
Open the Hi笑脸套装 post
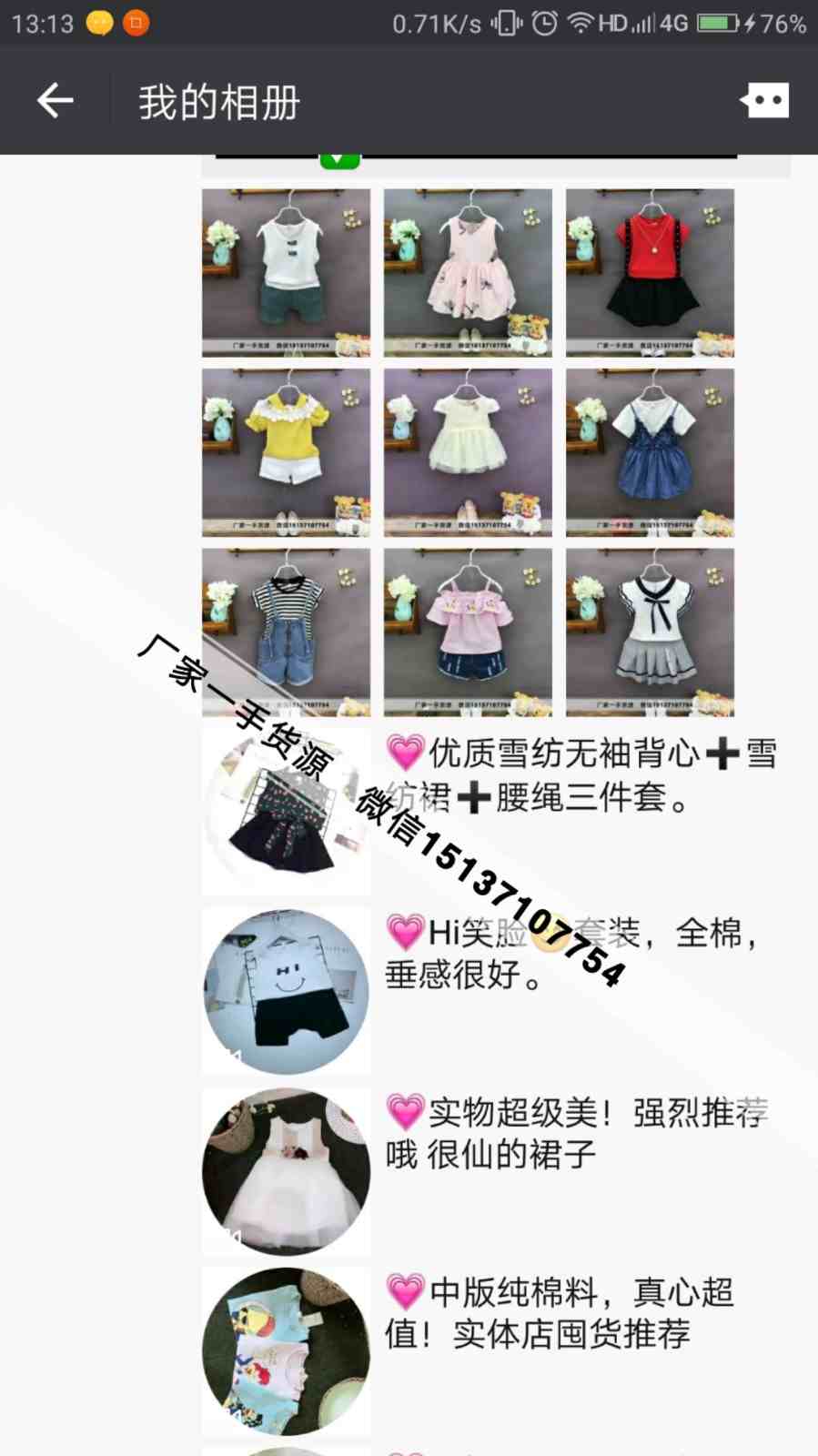point(573,954)
